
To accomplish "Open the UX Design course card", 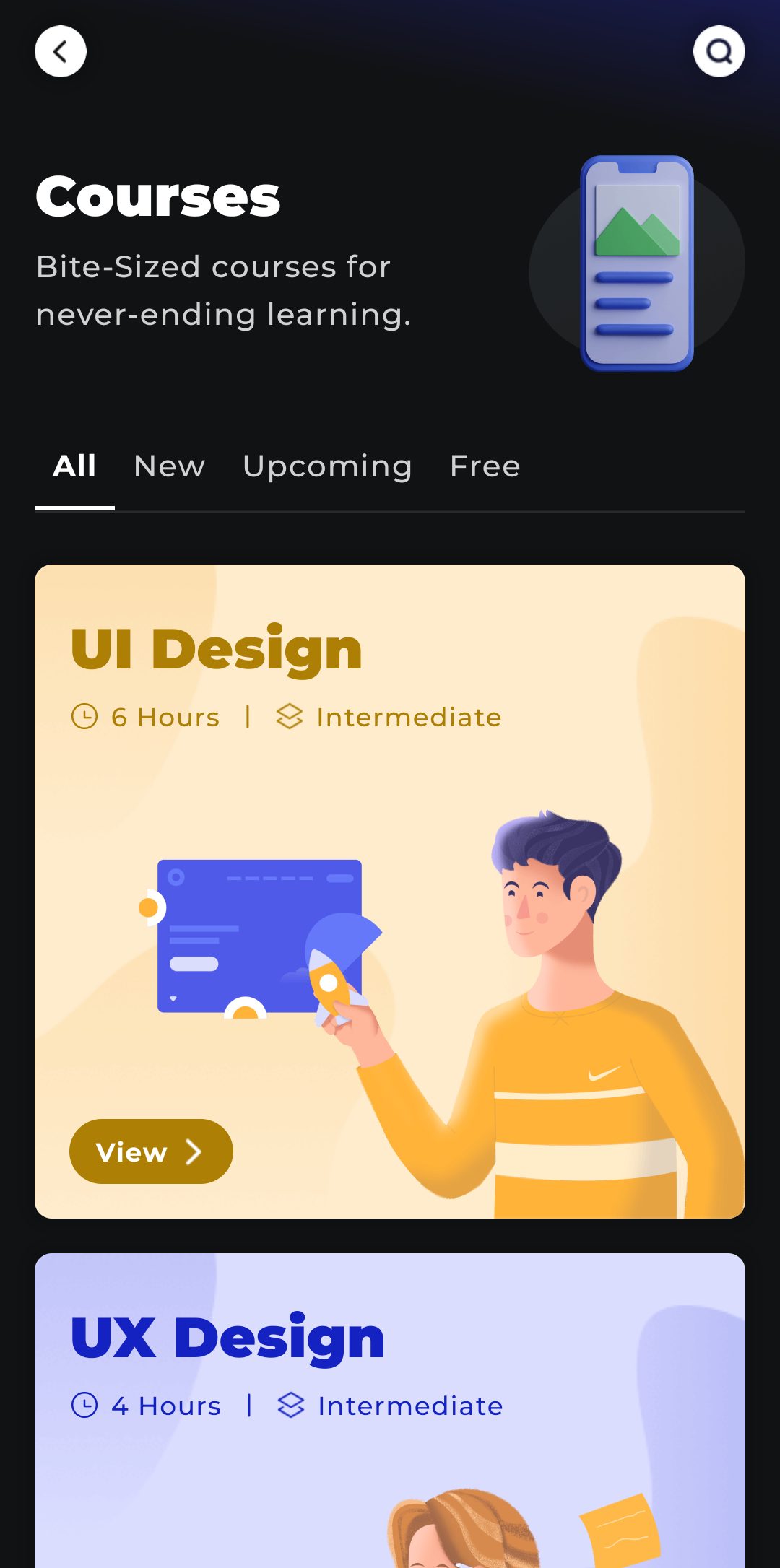I will click(390, 1408).
